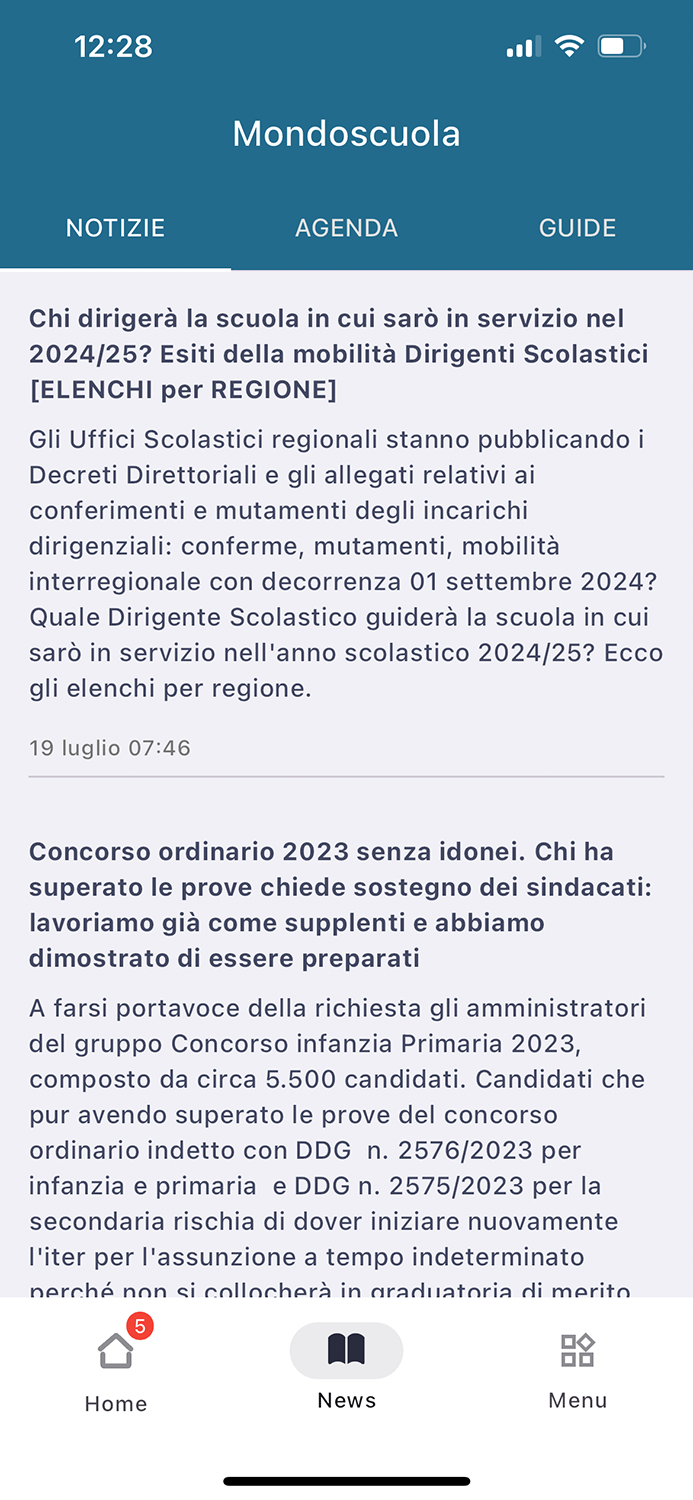Open the article about Dirigenti Scolastici mobility

pyautogui.click(x=346, y=531)
